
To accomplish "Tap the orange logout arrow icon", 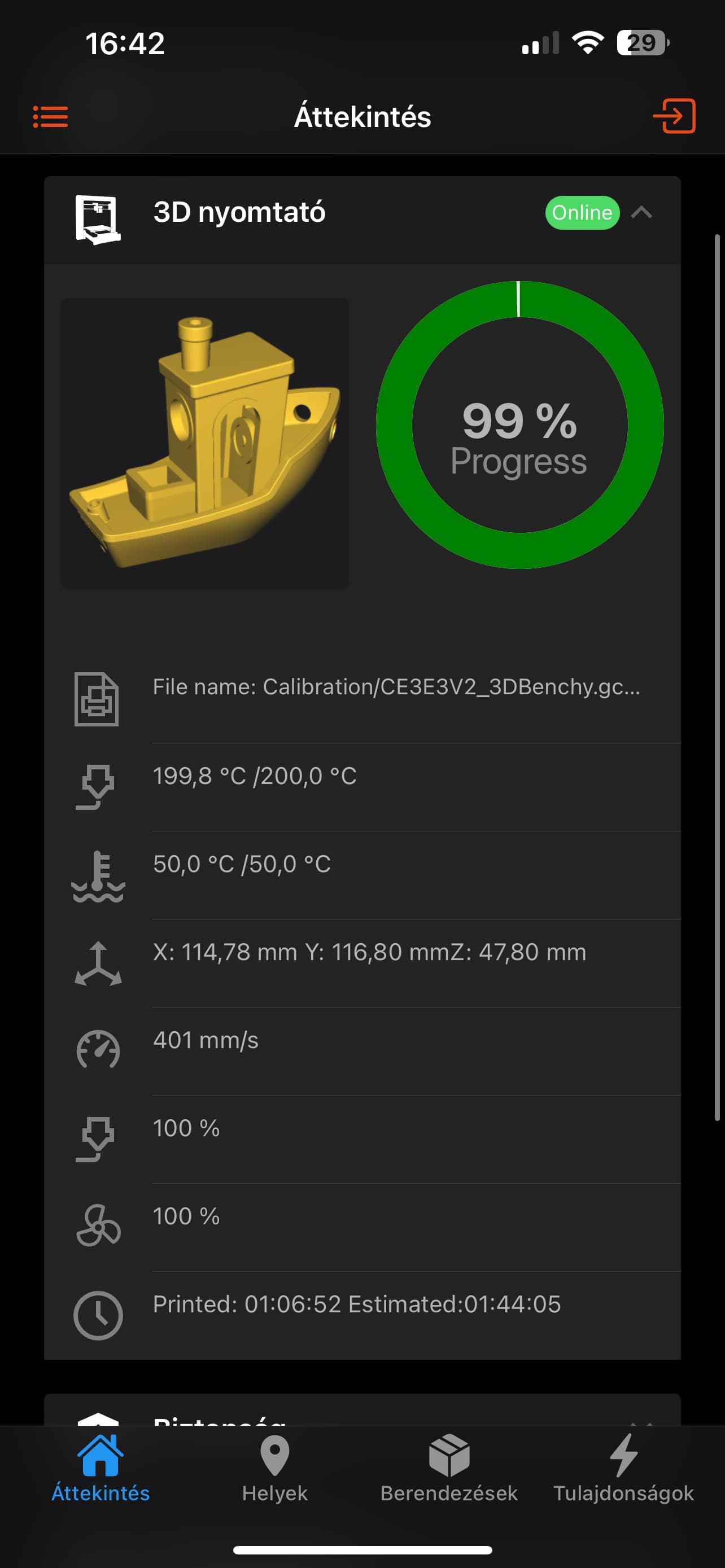I will (x=674, y=116).
